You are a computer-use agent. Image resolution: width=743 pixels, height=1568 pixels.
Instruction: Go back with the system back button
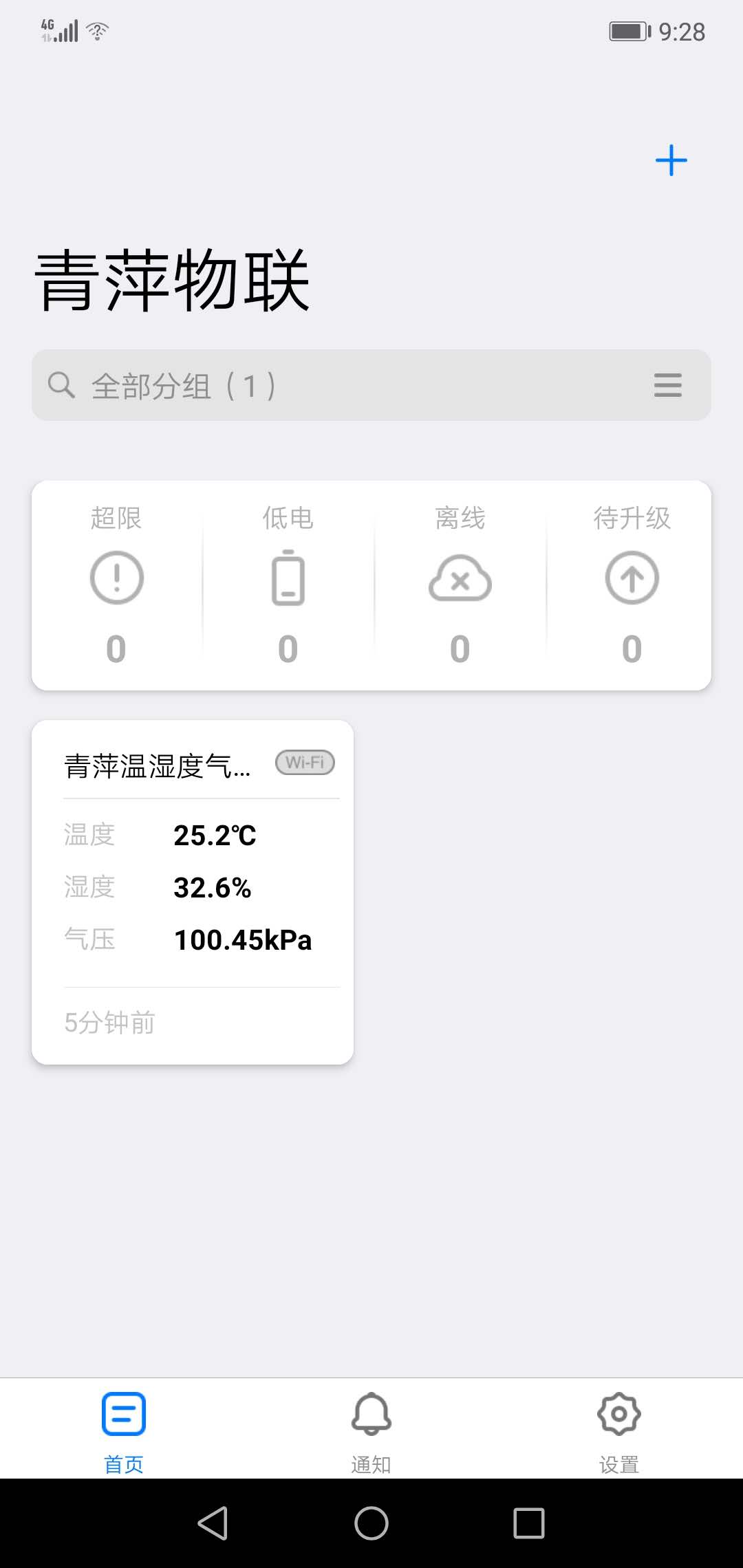click(x=213, y=1523)
